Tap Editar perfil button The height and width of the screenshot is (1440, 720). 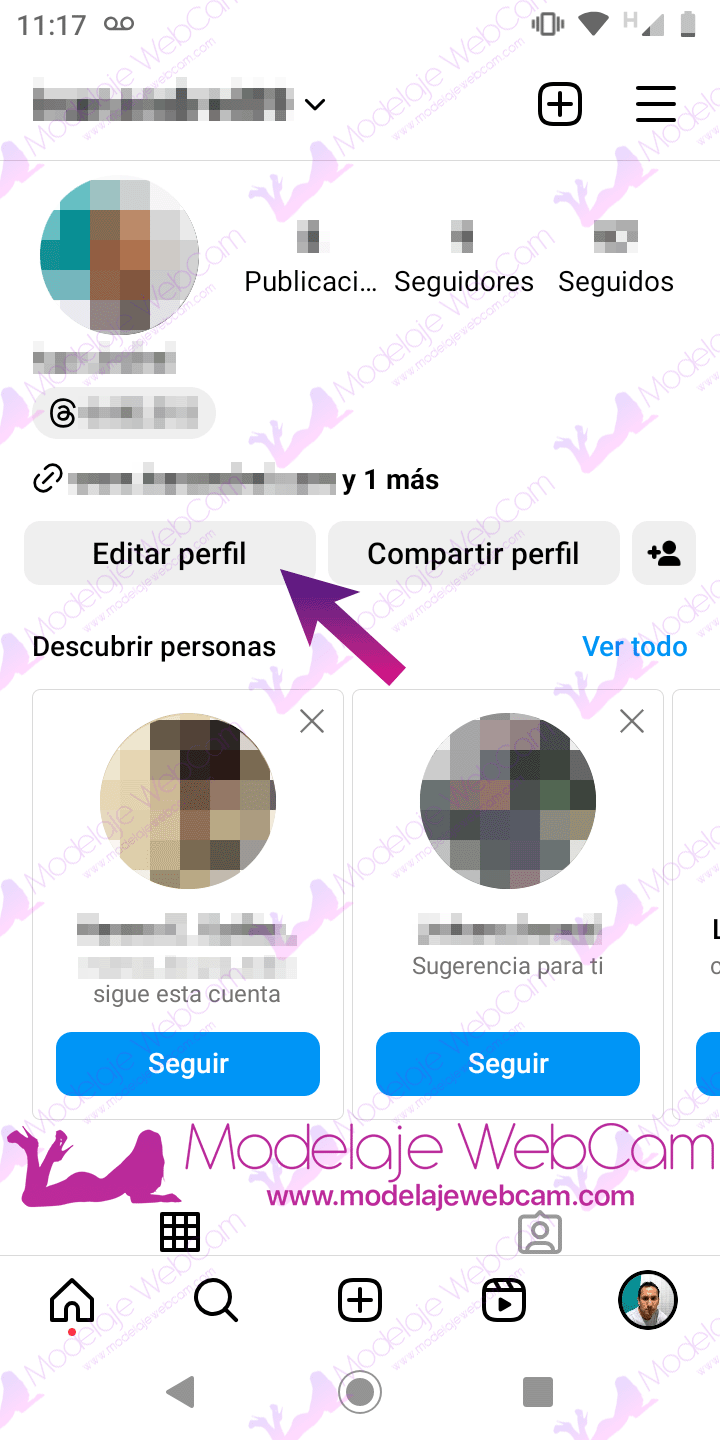(169, 554)
